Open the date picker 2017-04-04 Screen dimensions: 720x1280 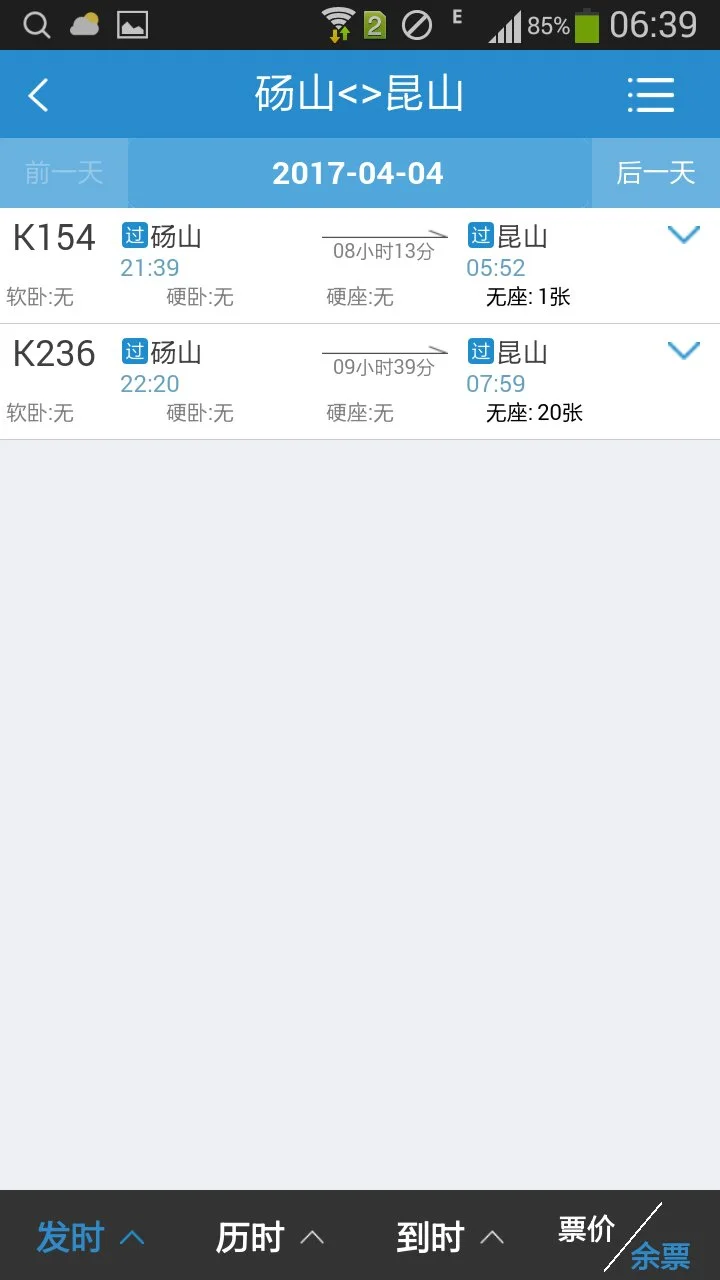point(358,173)
